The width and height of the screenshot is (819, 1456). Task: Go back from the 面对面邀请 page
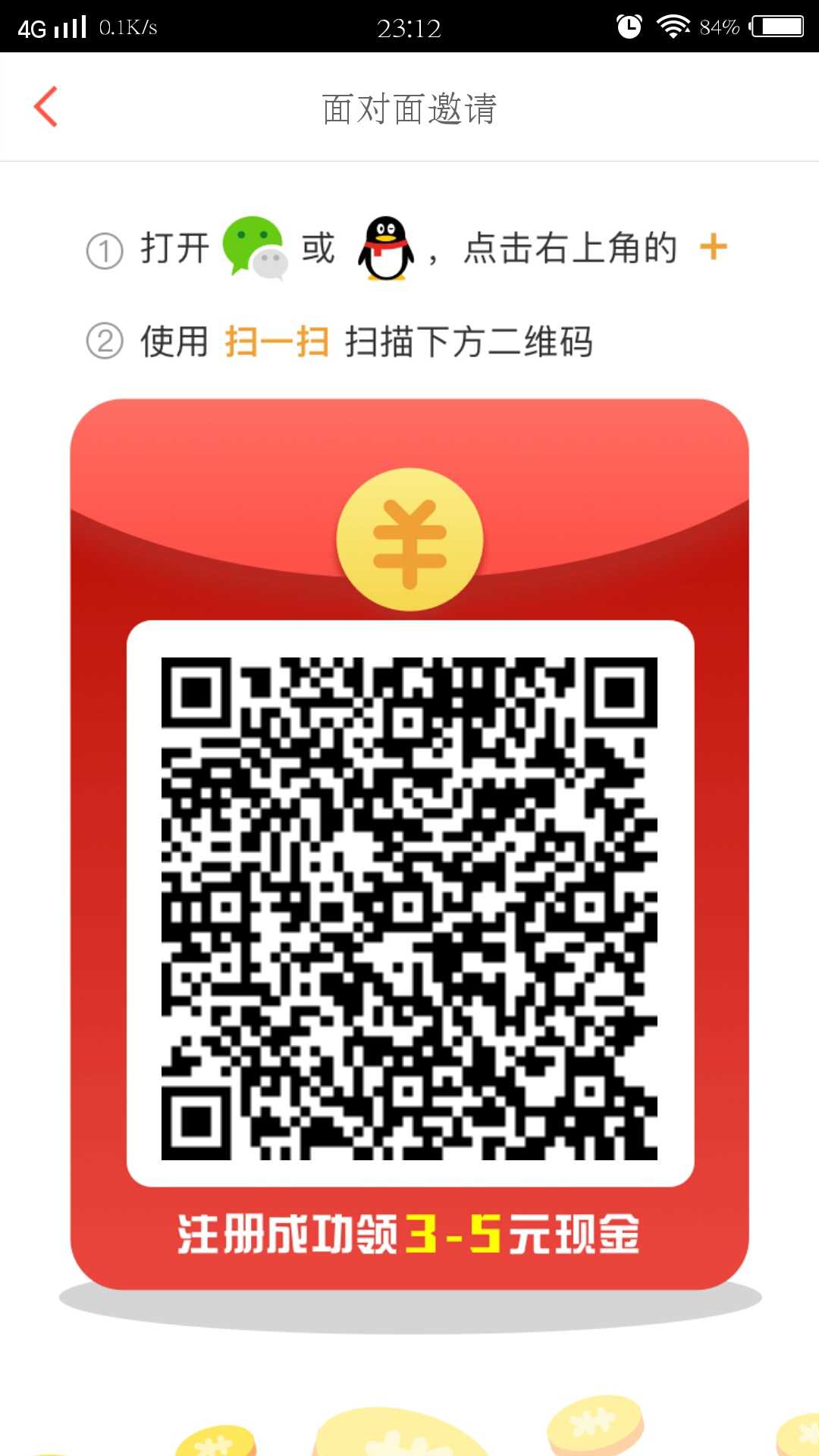point(46,107)
